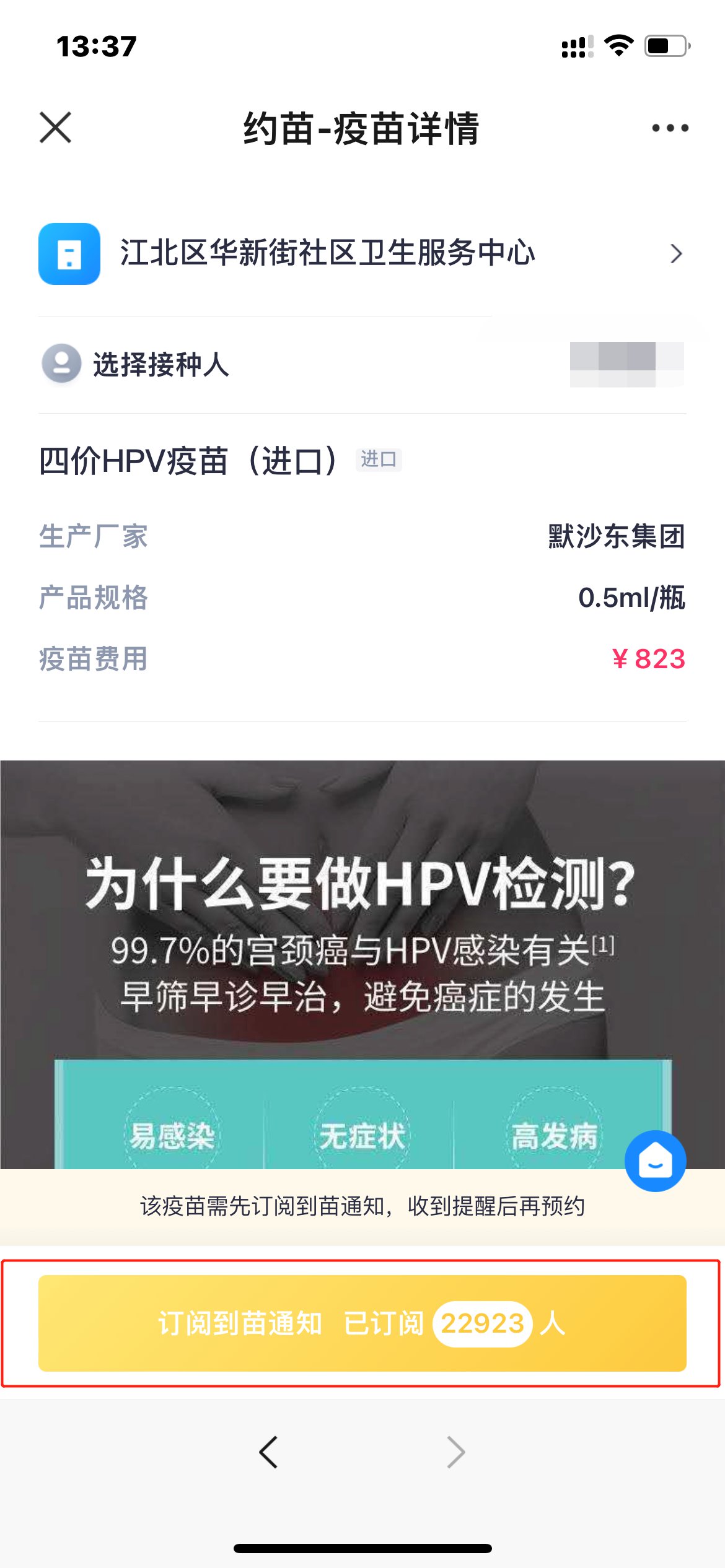Select a vaccine recipient under 选择接种人
This screenshot has height=1568, width=725.
pyautogui.click(x=362, y=364)
